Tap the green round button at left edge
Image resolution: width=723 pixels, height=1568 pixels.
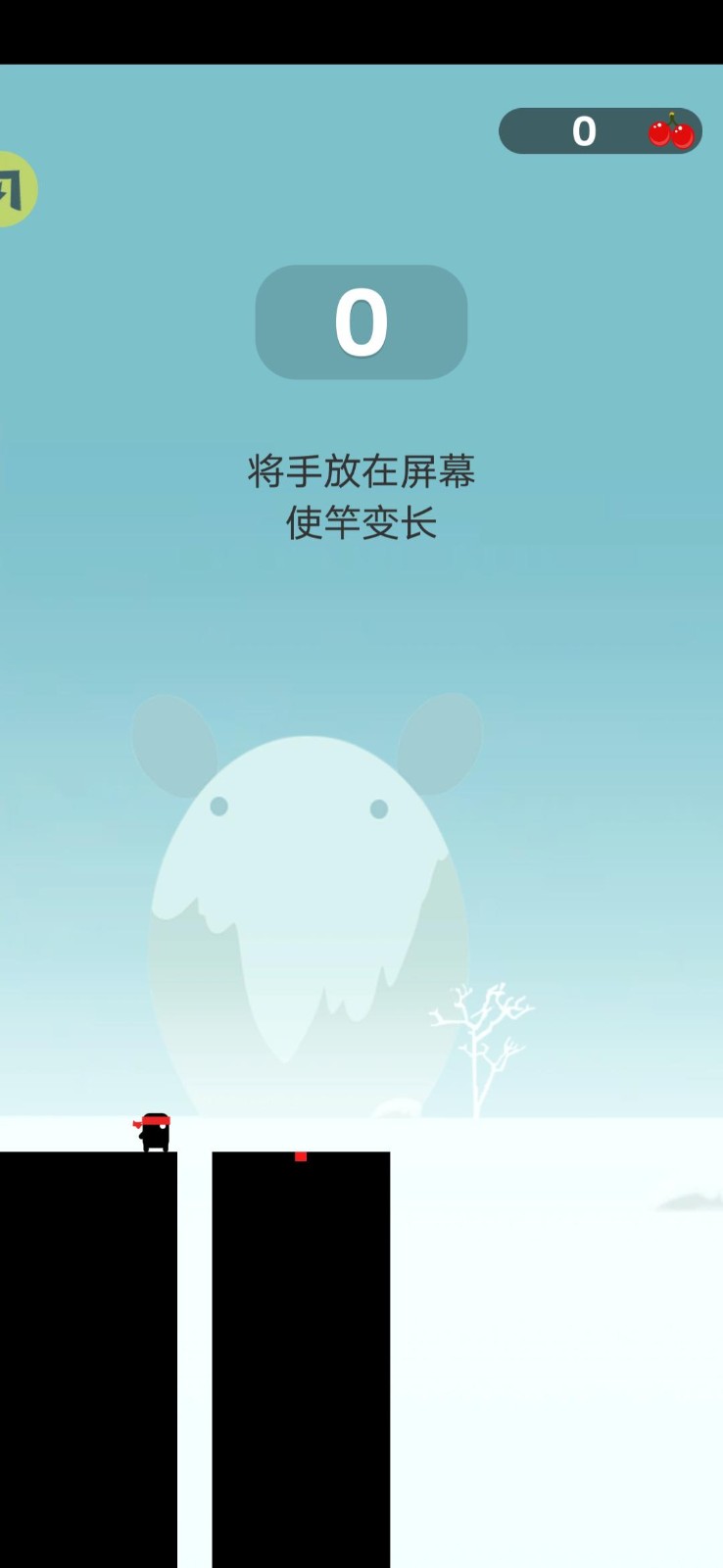pos(14,189)
